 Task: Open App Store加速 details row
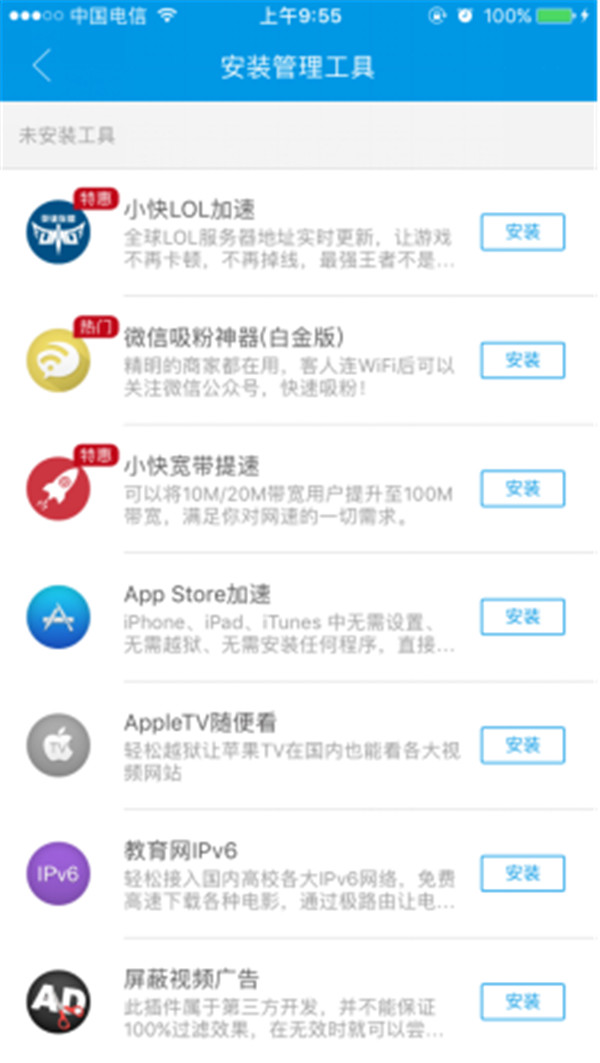click(288, 618)
